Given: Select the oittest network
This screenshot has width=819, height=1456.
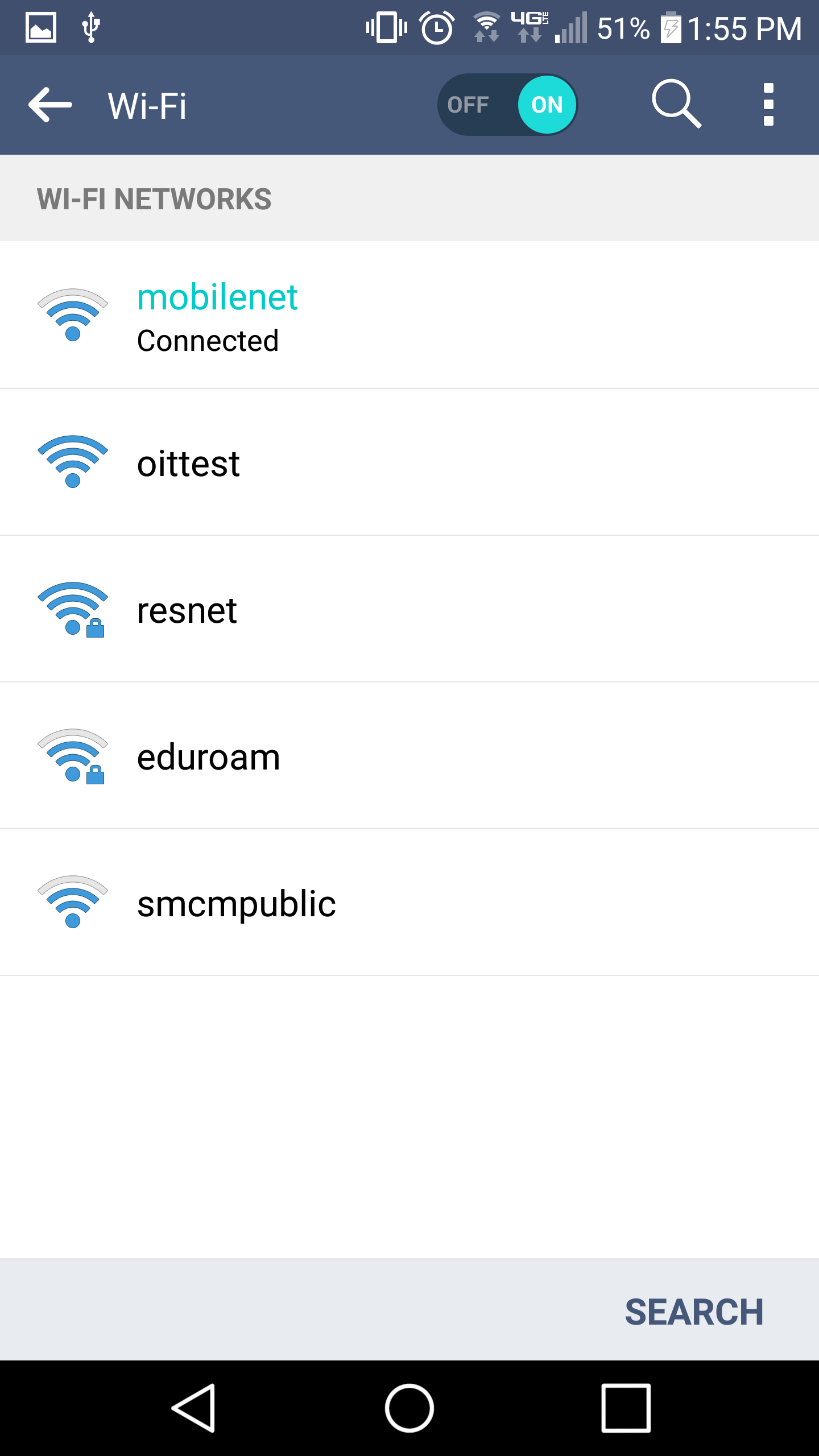Looking at the screenshot, I should tap(409, 462).
